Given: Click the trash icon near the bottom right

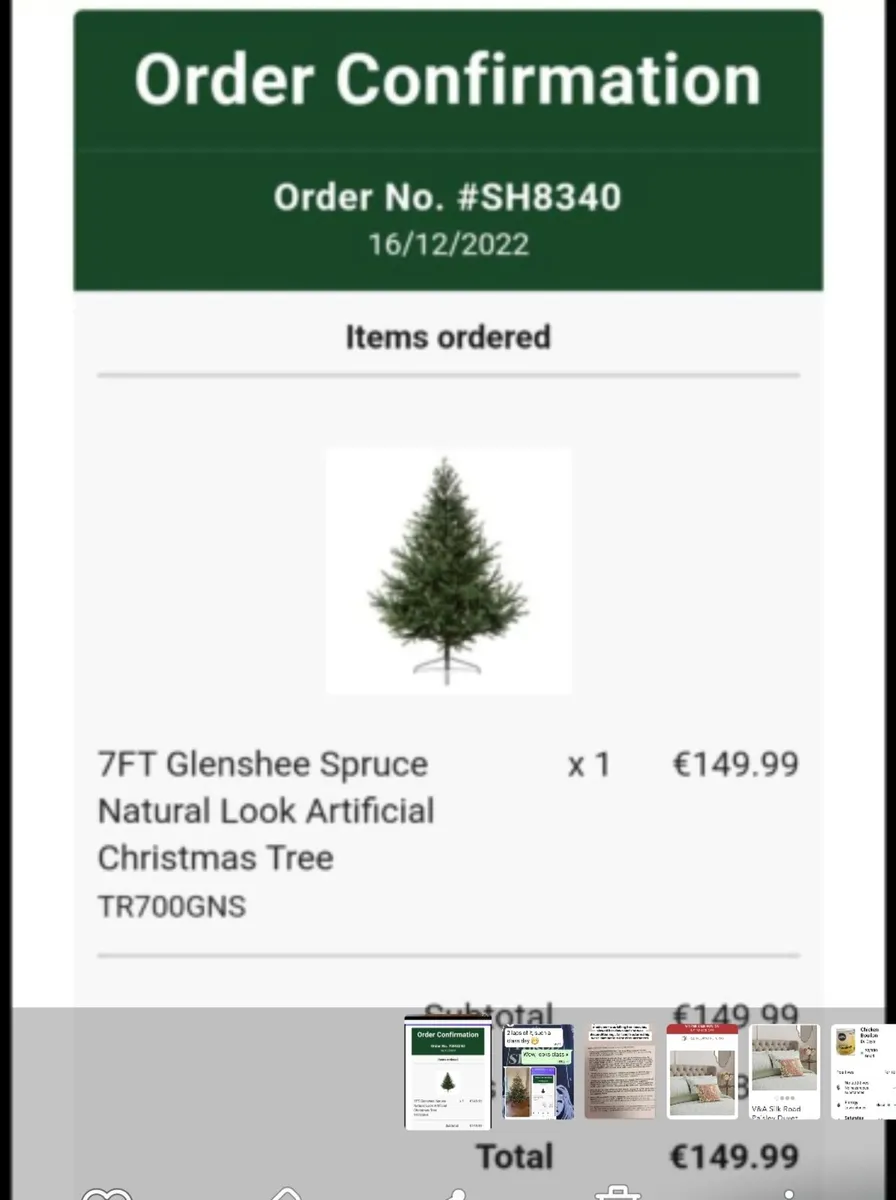Looking at the screenshot, I should [x=620, y=1195].
